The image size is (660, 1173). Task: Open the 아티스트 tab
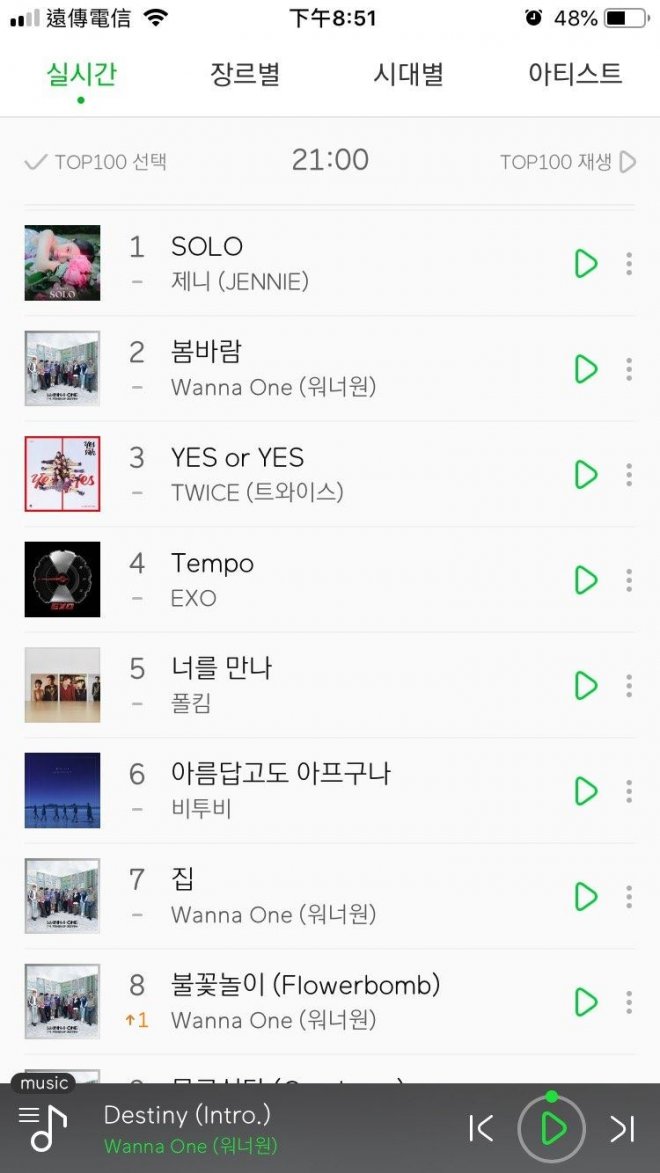click(x=575, y=74)
